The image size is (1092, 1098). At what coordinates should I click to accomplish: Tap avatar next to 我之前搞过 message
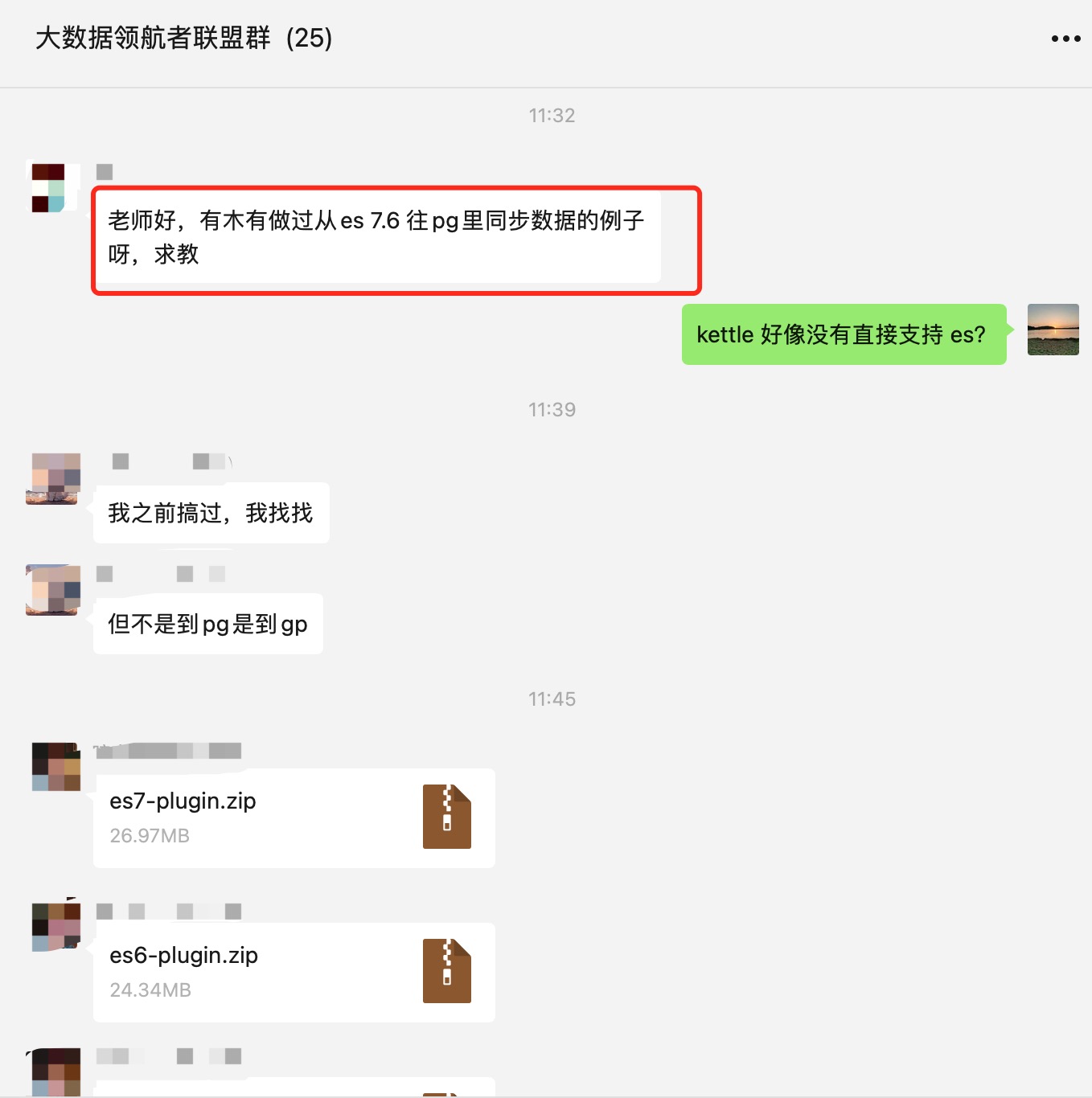tap(55, 478)
